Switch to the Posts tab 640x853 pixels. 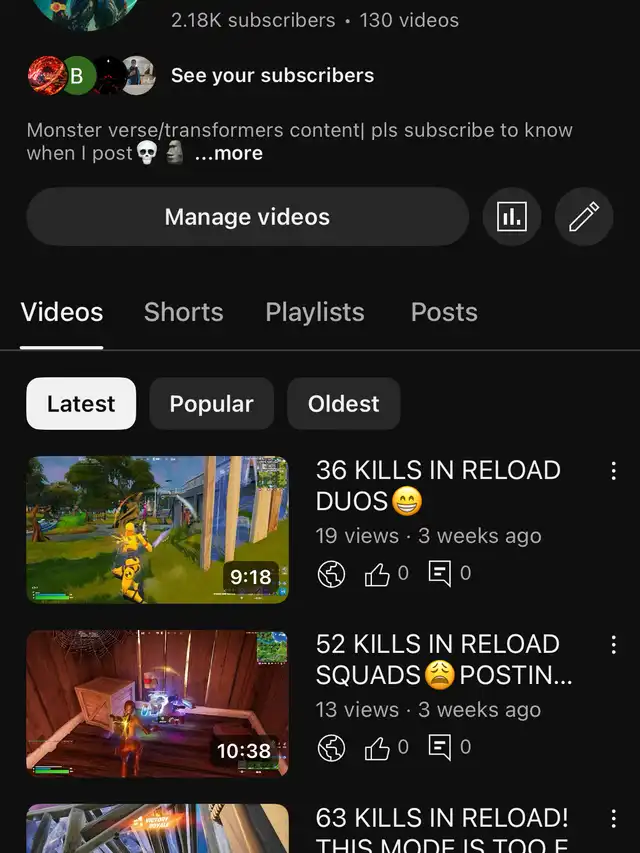[x=444, y=312]
